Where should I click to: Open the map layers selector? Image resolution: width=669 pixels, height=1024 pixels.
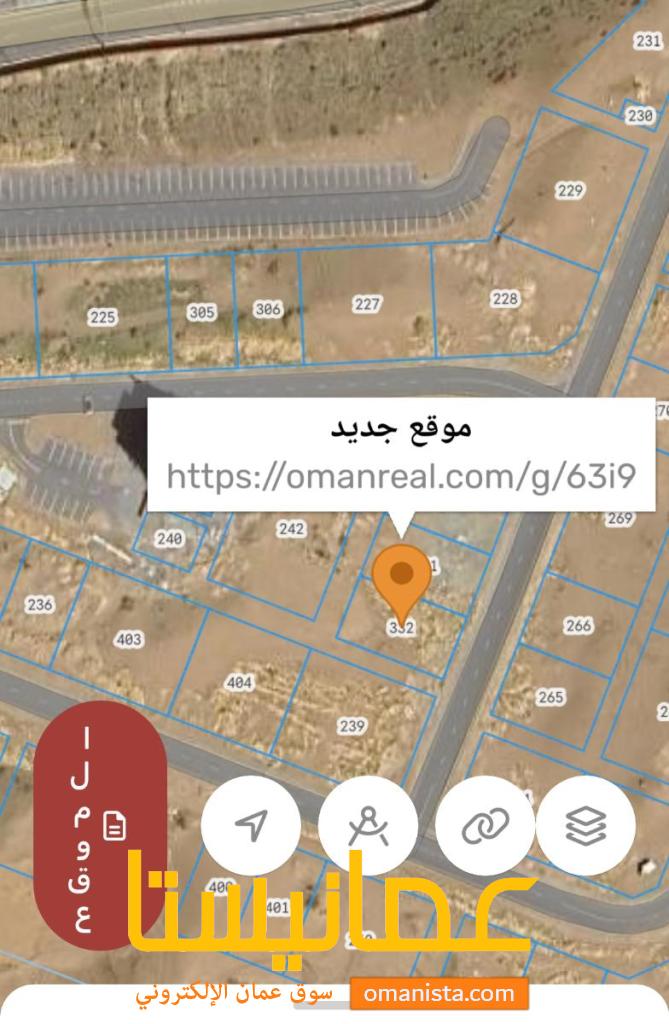(586, 825)
